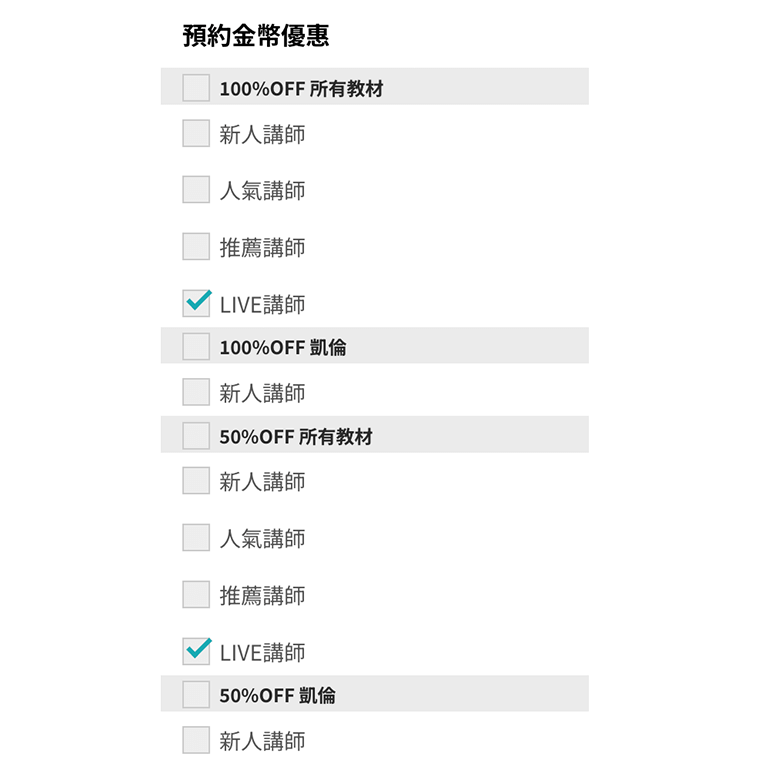Uncheck LIVE講師 in the 100%OFF section

pyautogui.click(x=196, y=303)
